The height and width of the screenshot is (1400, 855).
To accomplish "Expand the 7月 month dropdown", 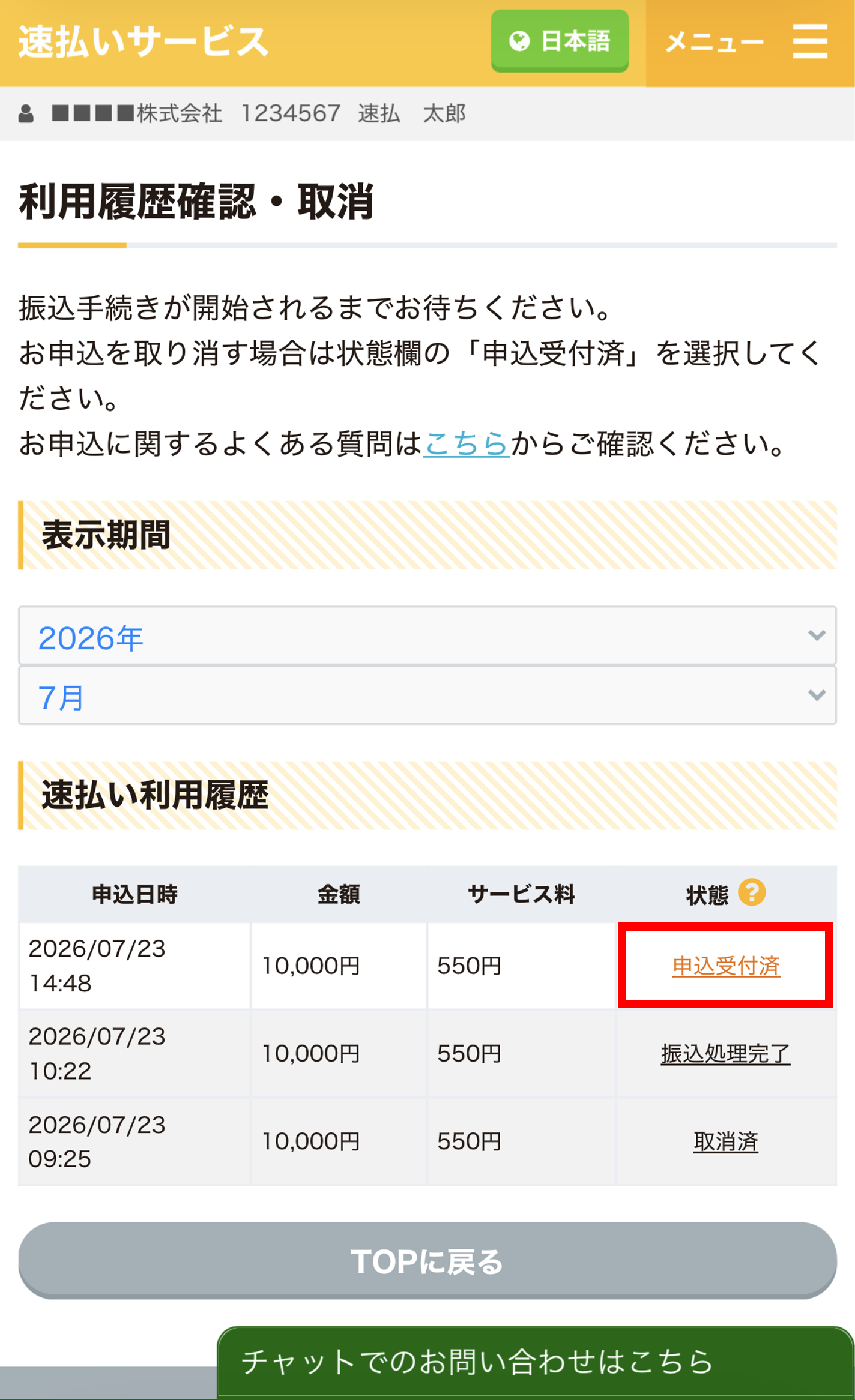I will [427, 695].
